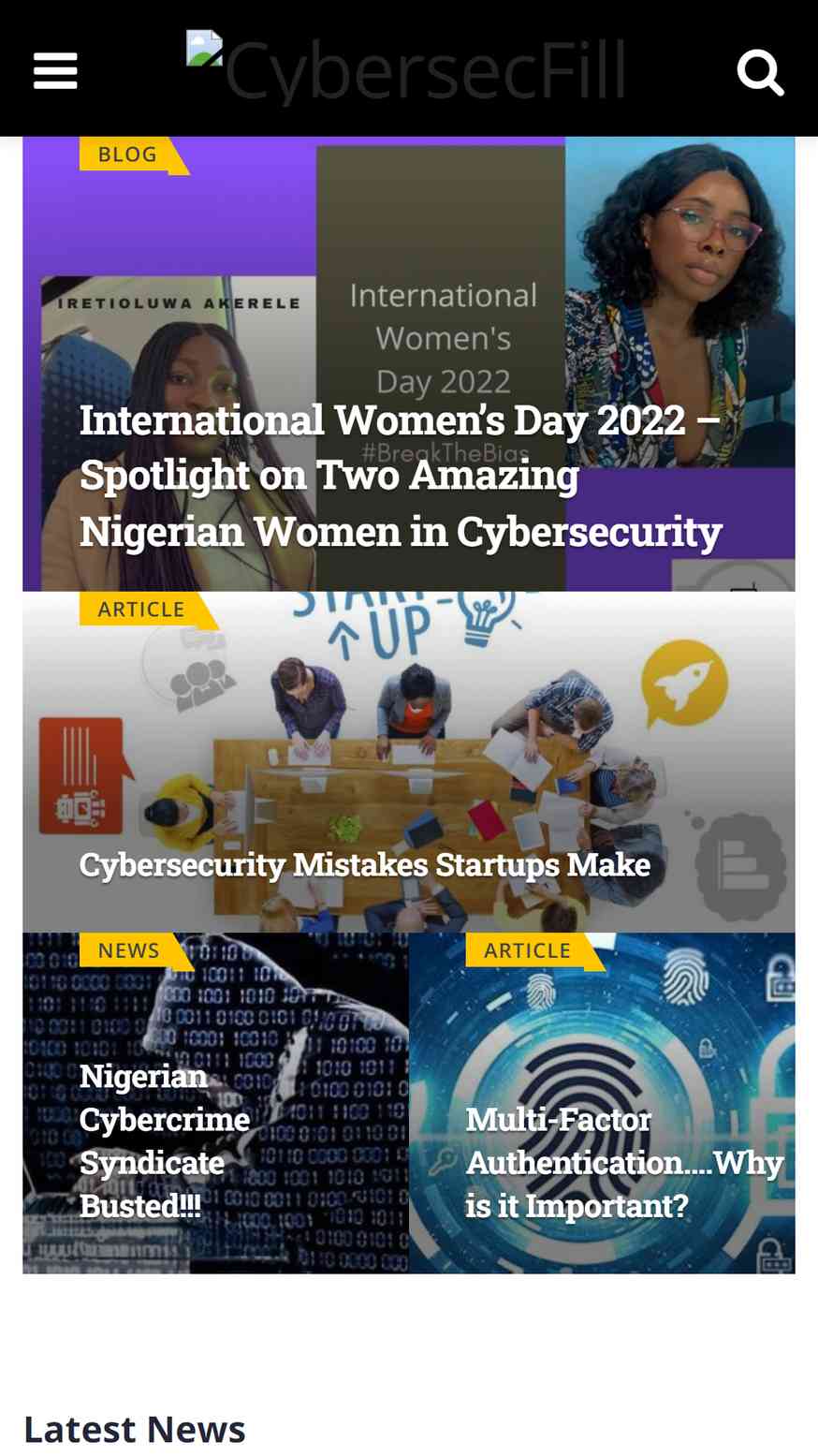The width and height of the screenshot is (818, 1456).
Task: Open Nigerian Cybercrime Syndicate Busted story
Action: coord(165,1140)
